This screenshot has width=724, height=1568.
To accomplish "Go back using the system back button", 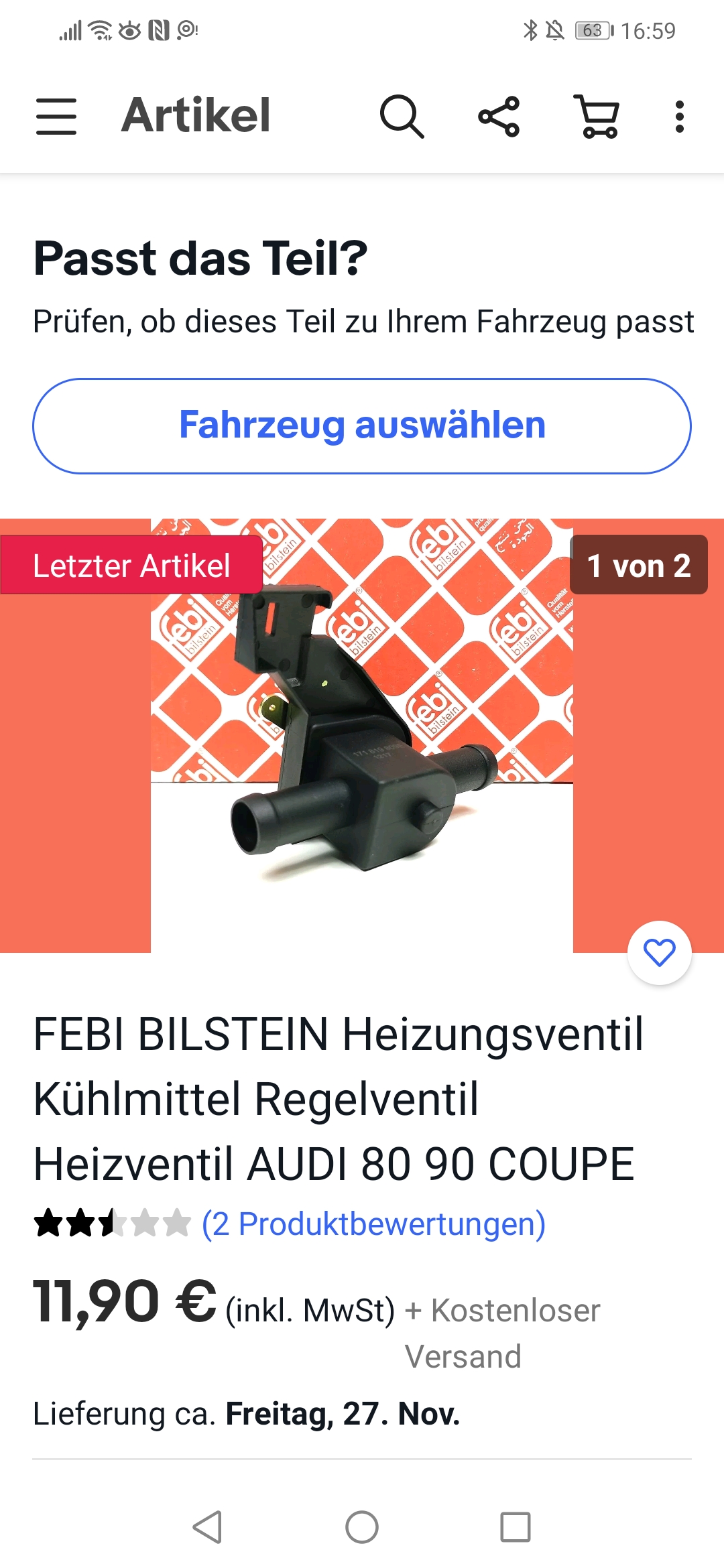I will pyautogui.click(x=207, y=1527).
